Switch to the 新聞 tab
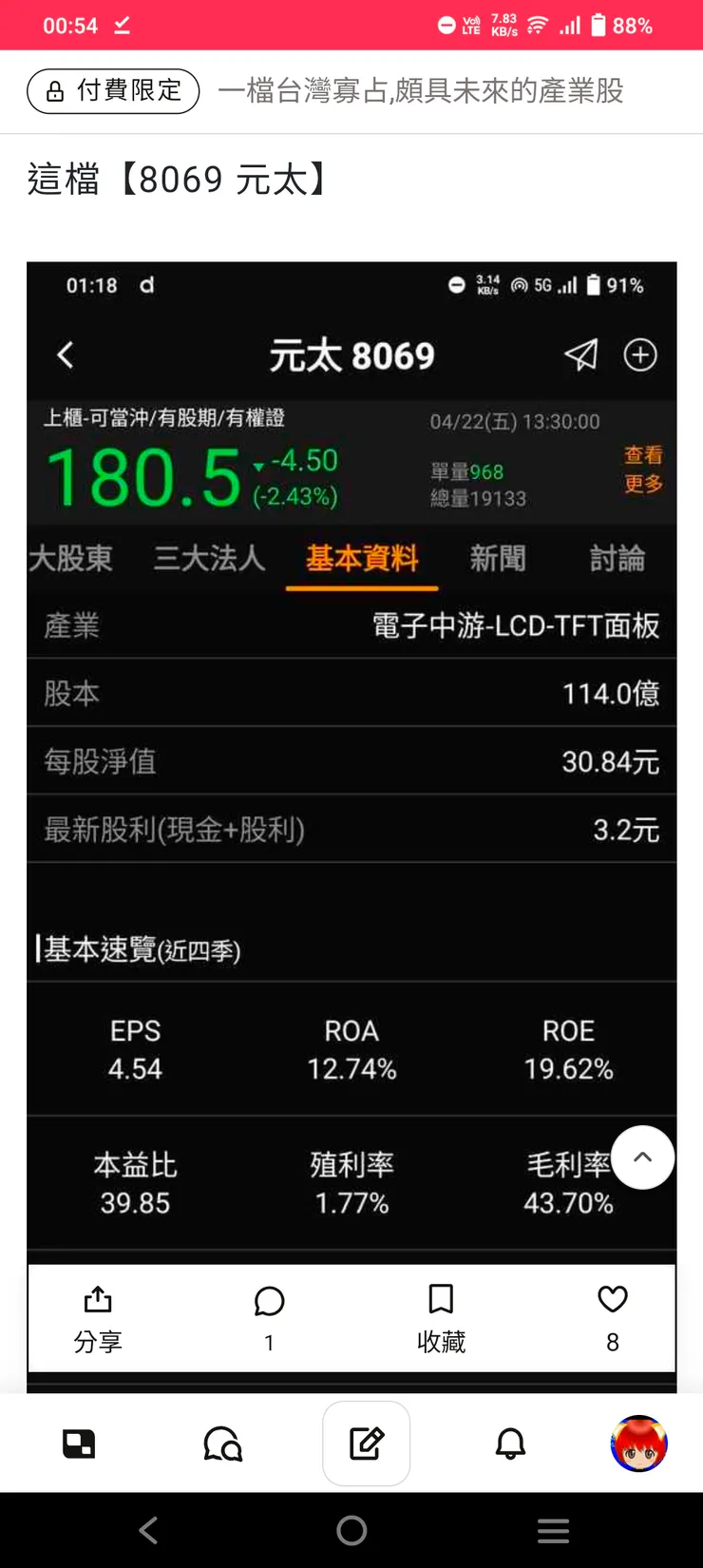703x1568 pixels. (498, 559)
